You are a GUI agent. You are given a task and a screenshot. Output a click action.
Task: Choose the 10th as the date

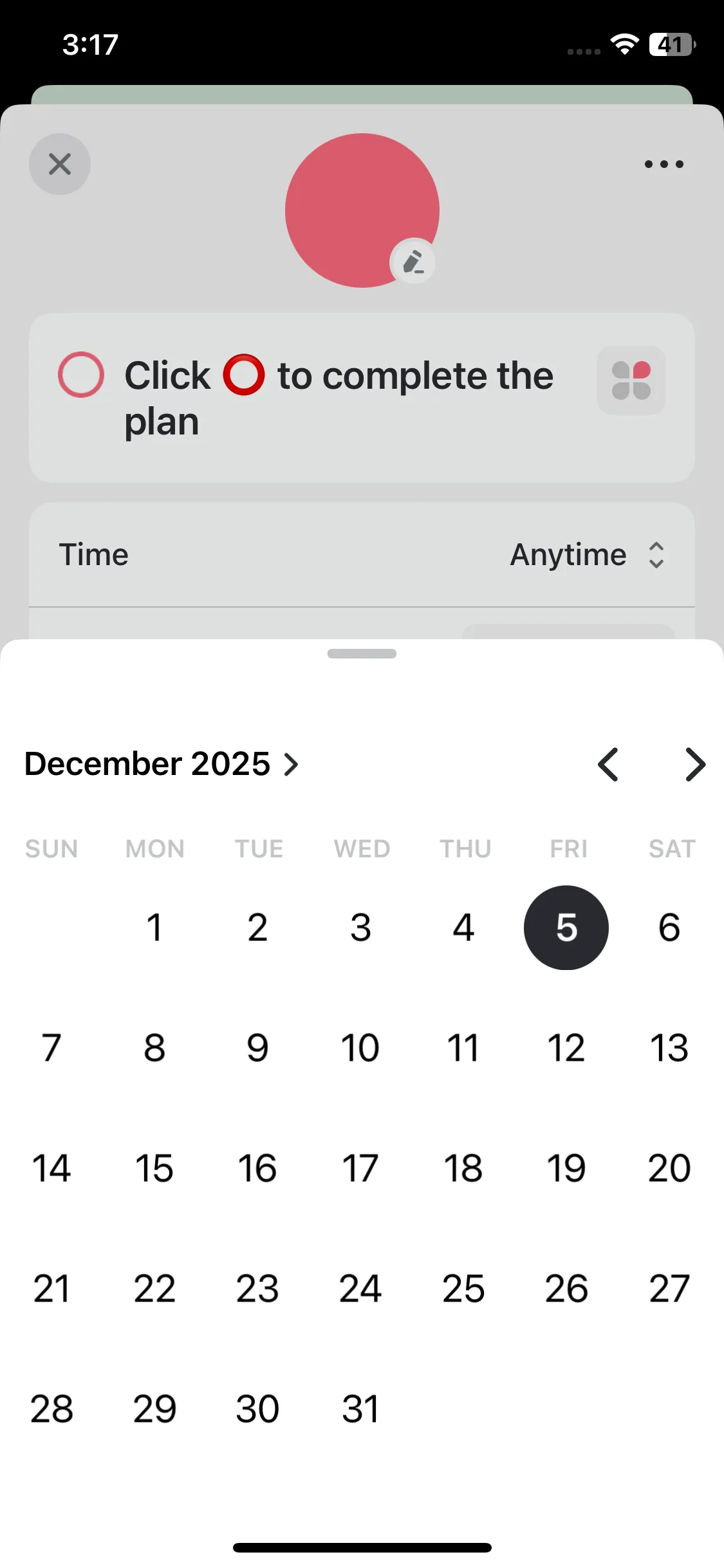[360, 1048]
